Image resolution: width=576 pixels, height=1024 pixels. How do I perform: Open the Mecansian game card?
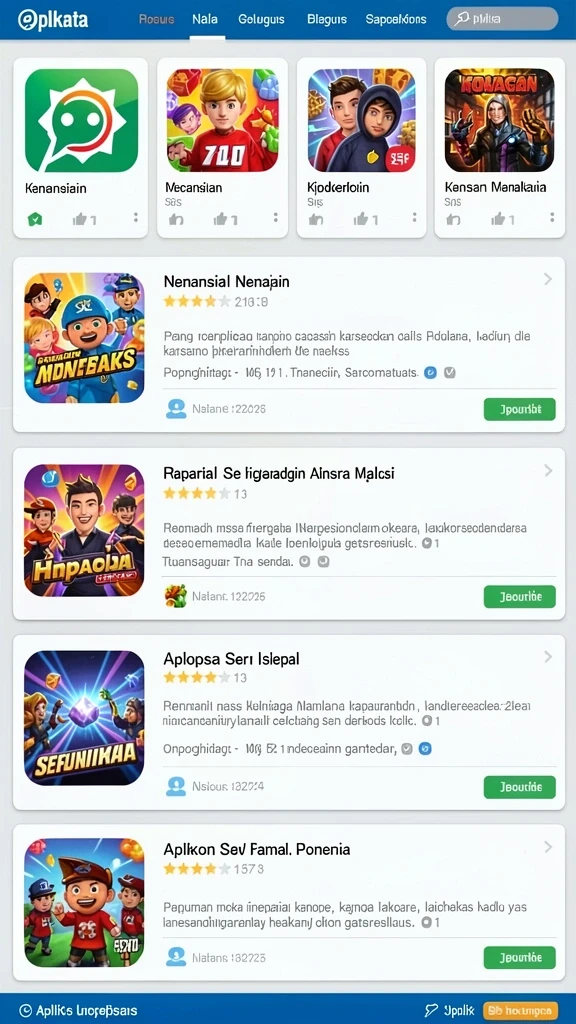(222, 148)
